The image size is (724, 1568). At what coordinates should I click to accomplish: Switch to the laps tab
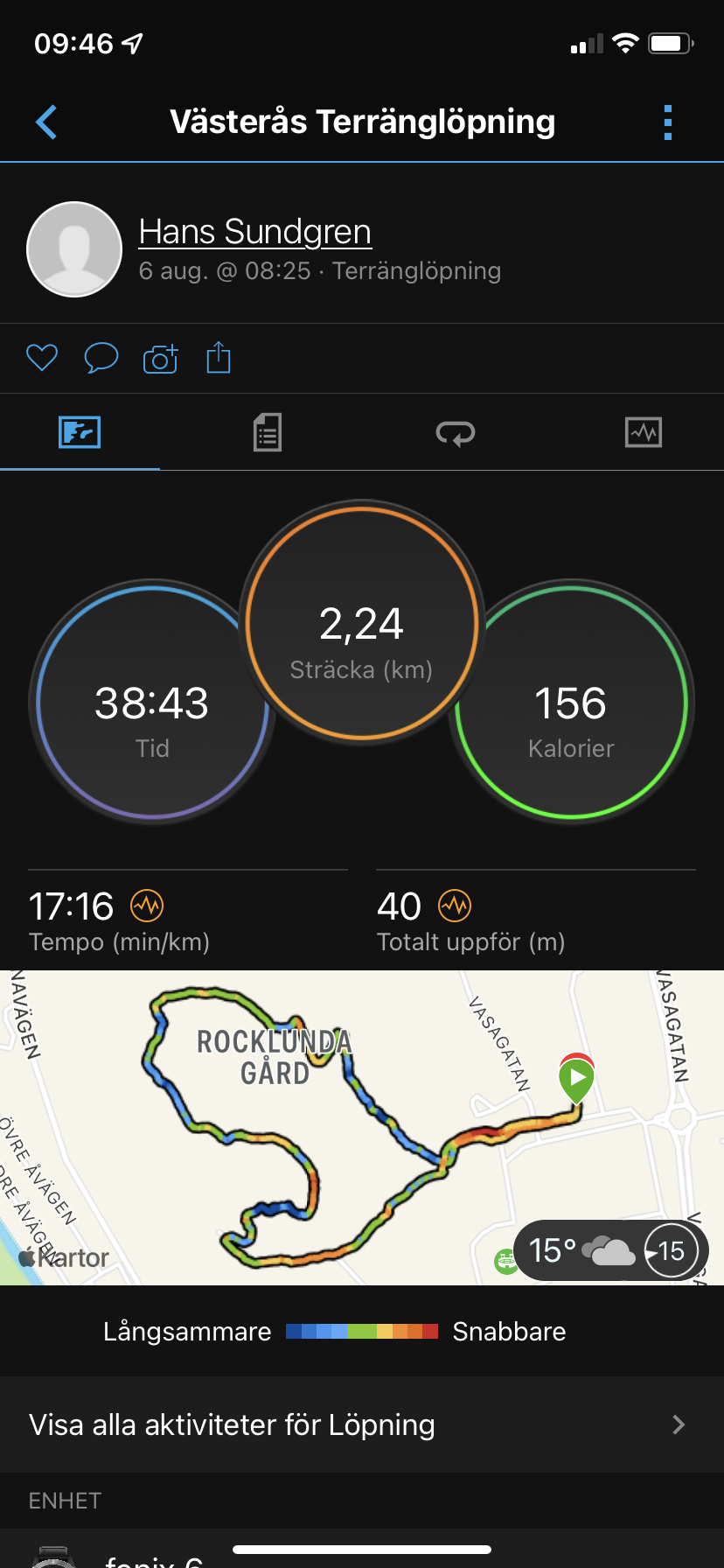(x=456, y=432)
